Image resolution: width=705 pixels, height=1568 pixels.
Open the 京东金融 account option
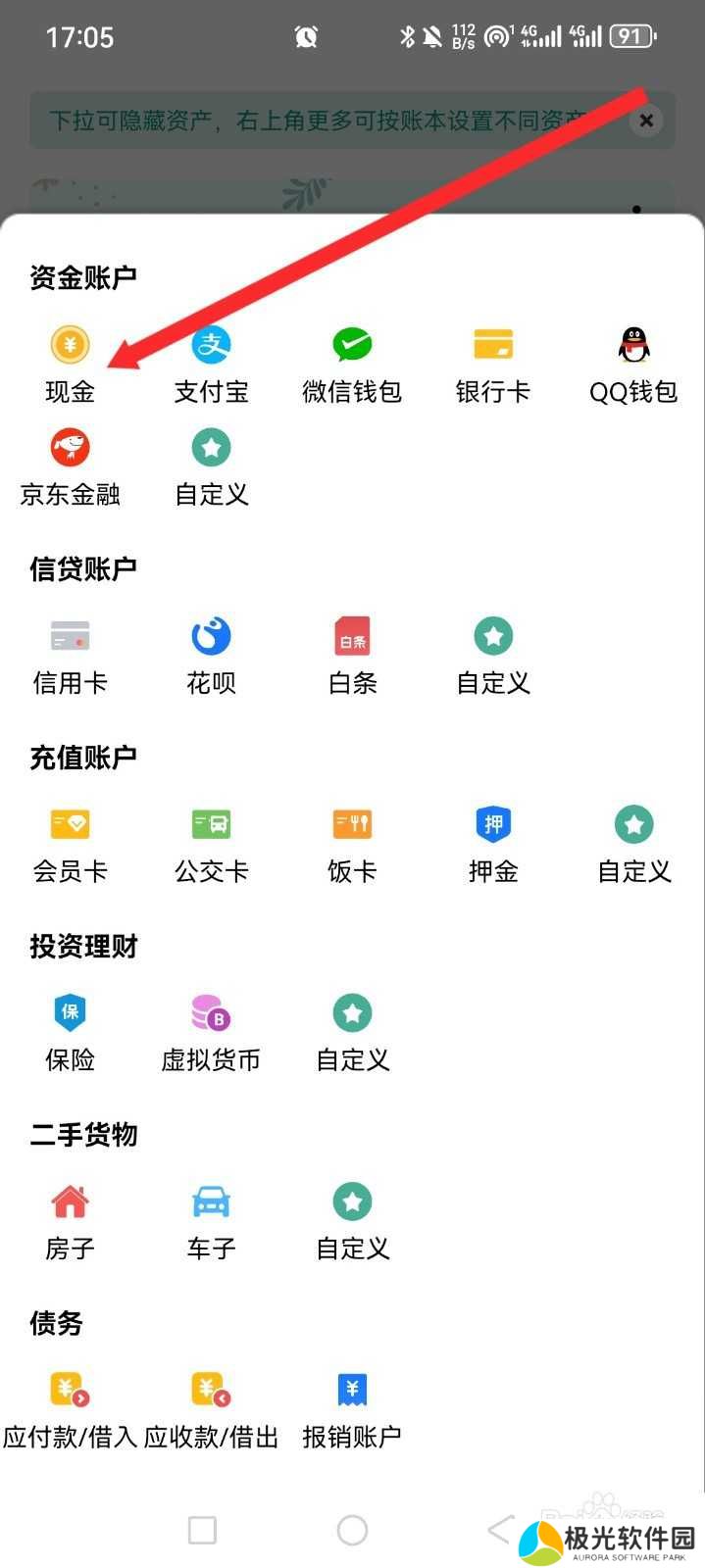[70, 465]
